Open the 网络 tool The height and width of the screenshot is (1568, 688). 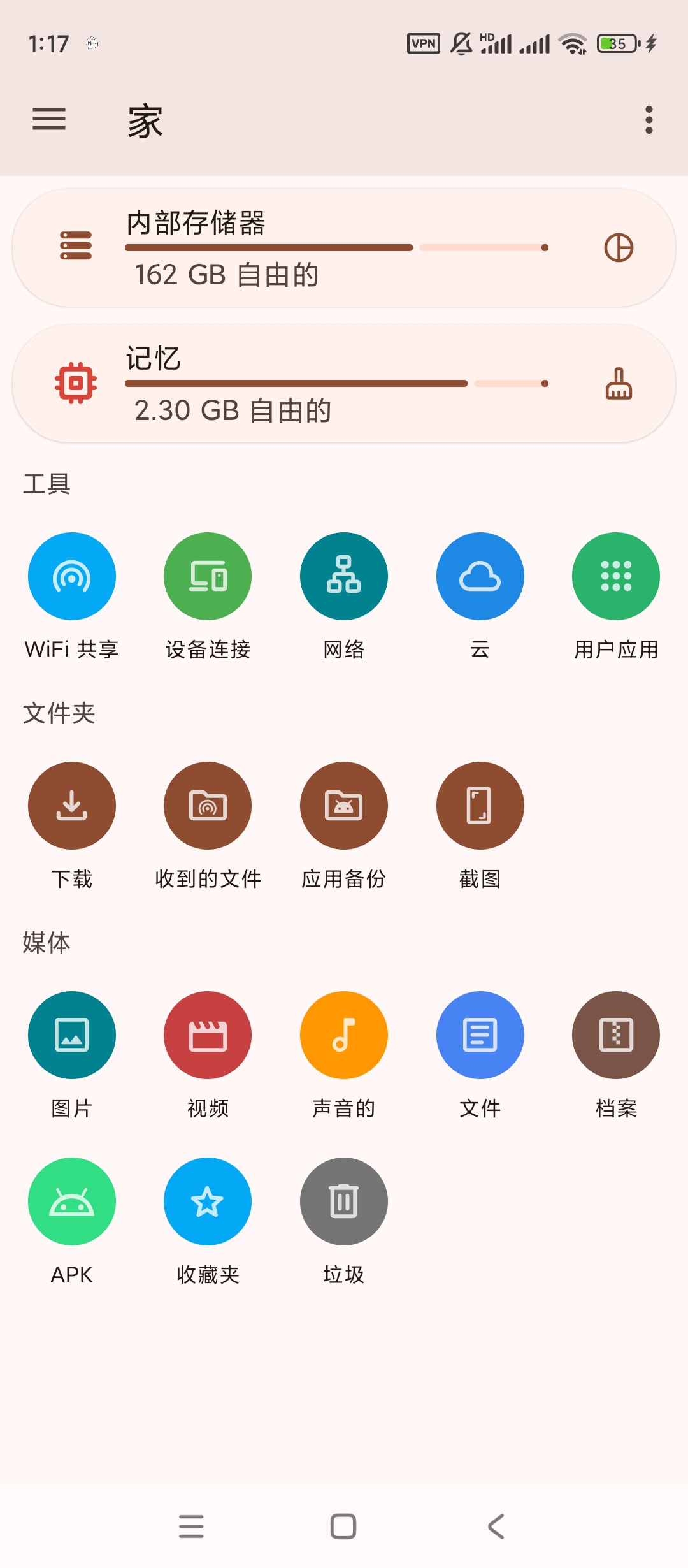(344, 576)
